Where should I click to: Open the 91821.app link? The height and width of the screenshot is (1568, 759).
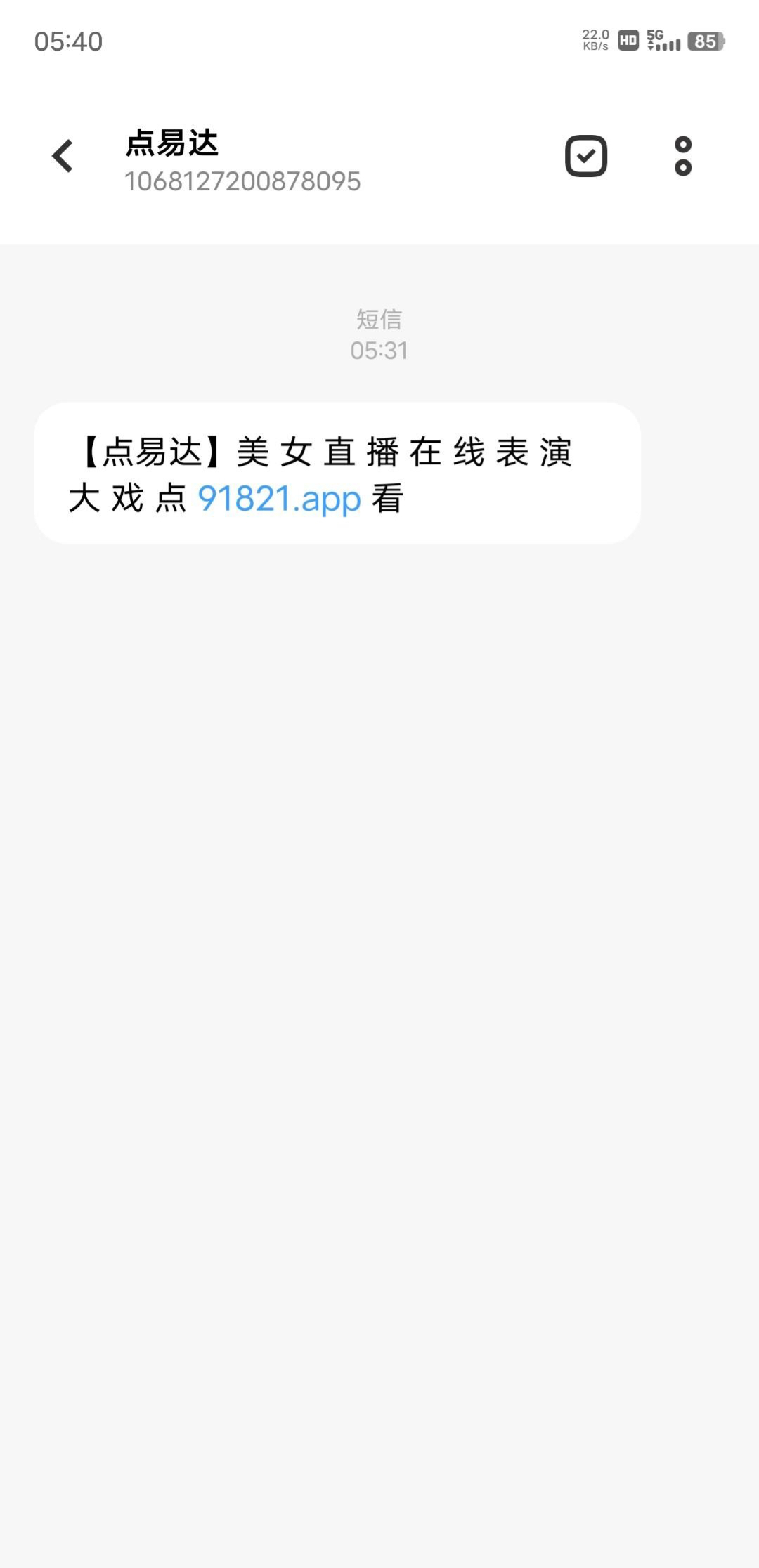point(279,499)
